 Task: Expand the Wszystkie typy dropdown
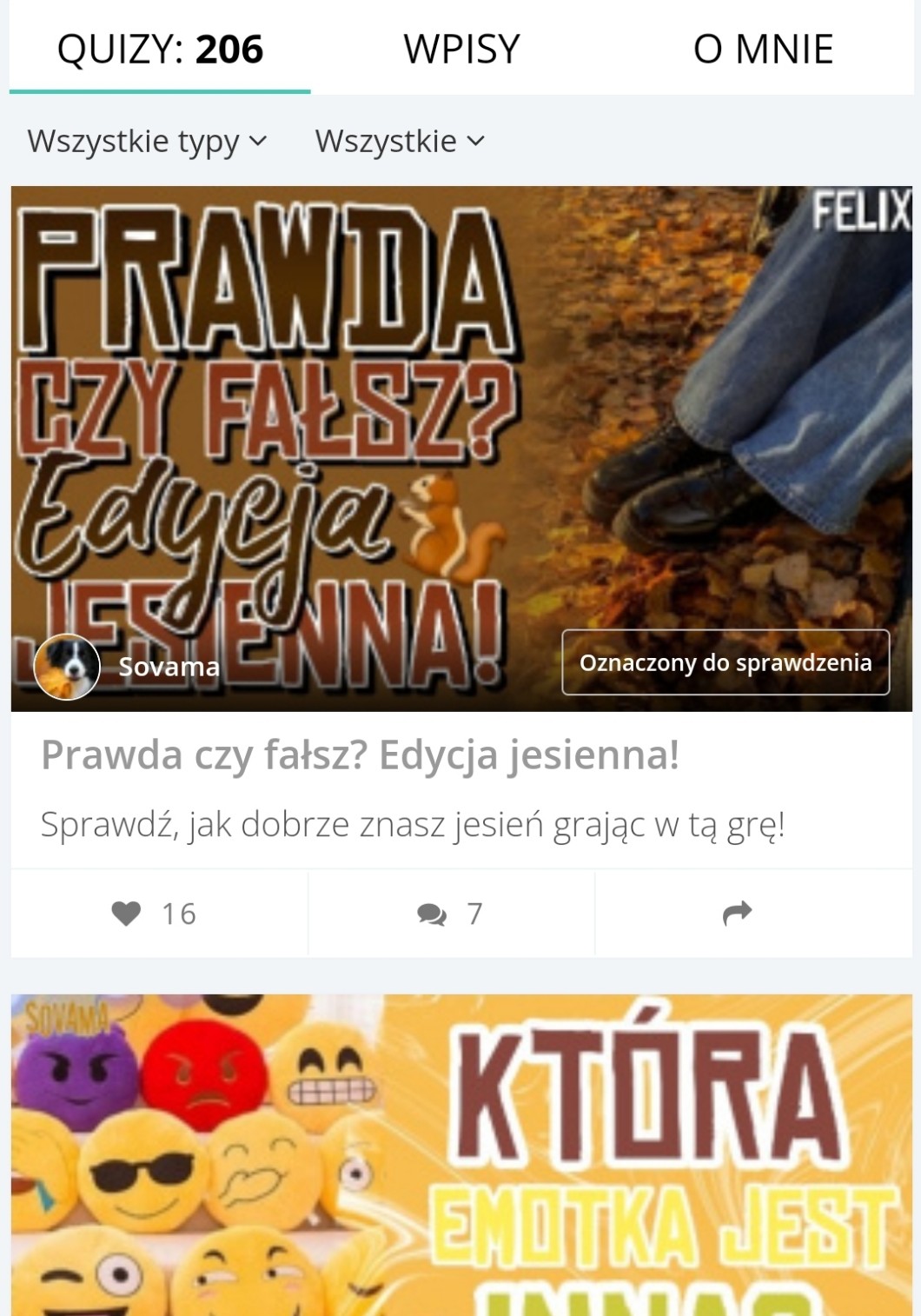pyautogui.click(x=147, y=141)
